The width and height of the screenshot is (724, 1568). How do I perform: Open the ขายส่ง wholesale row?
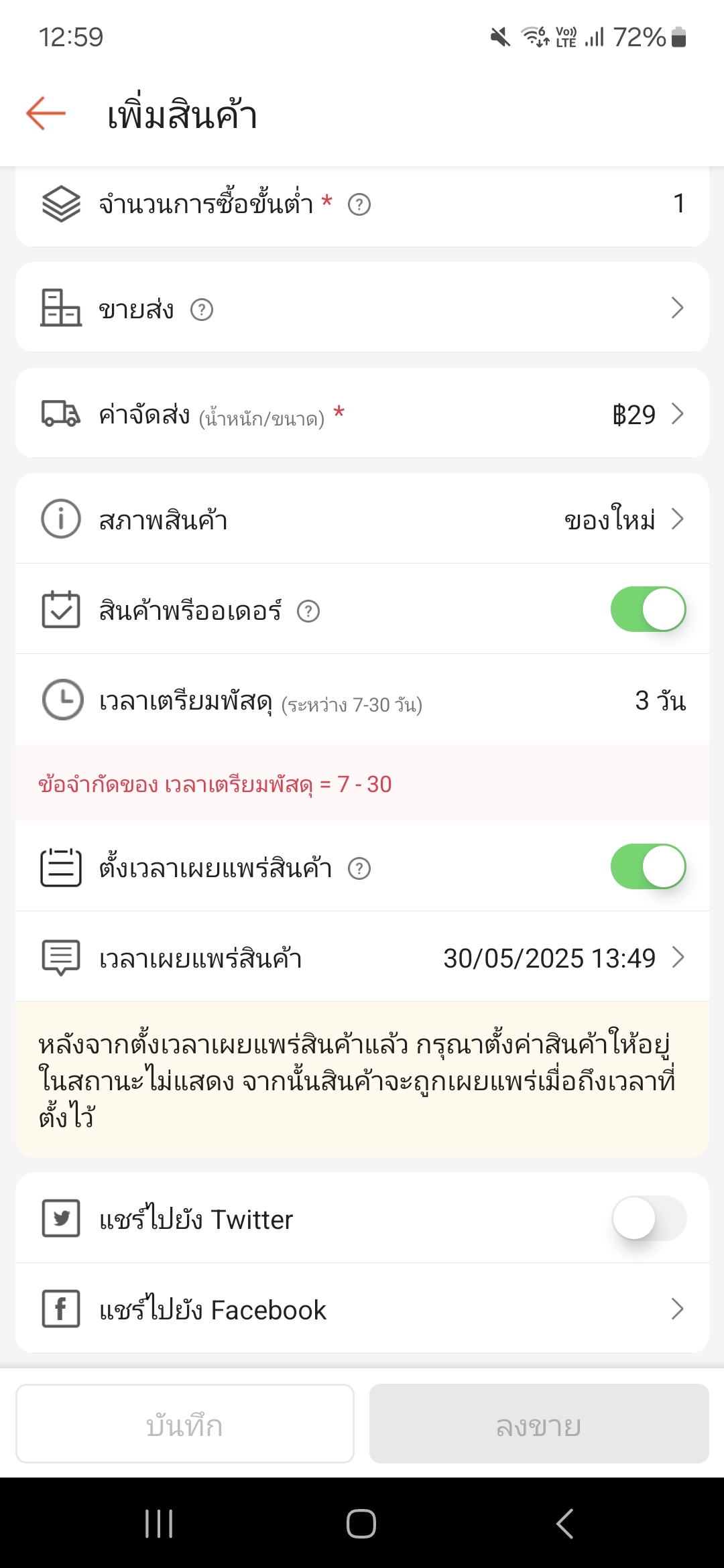(362, 308)
